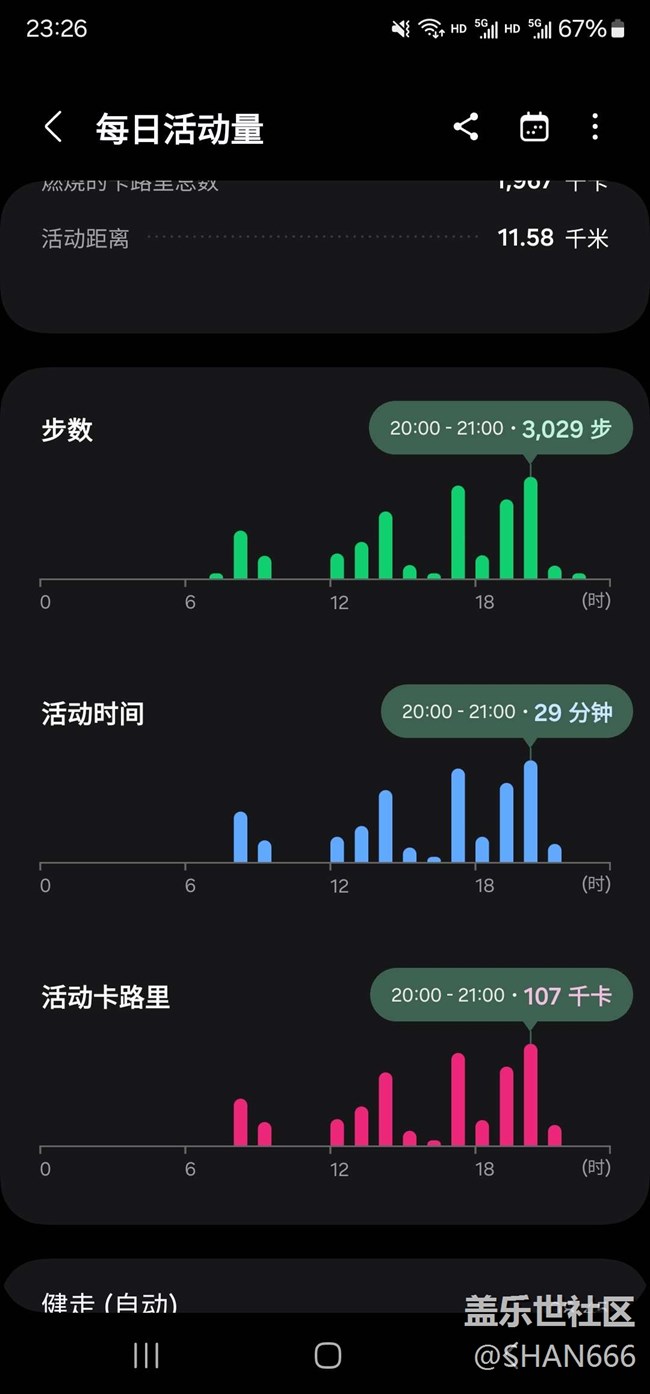Screen dimensions: 650x1394
Task: Select the 14:00 bar in 活动时间 chart
Action: click(x=385, y=827)
